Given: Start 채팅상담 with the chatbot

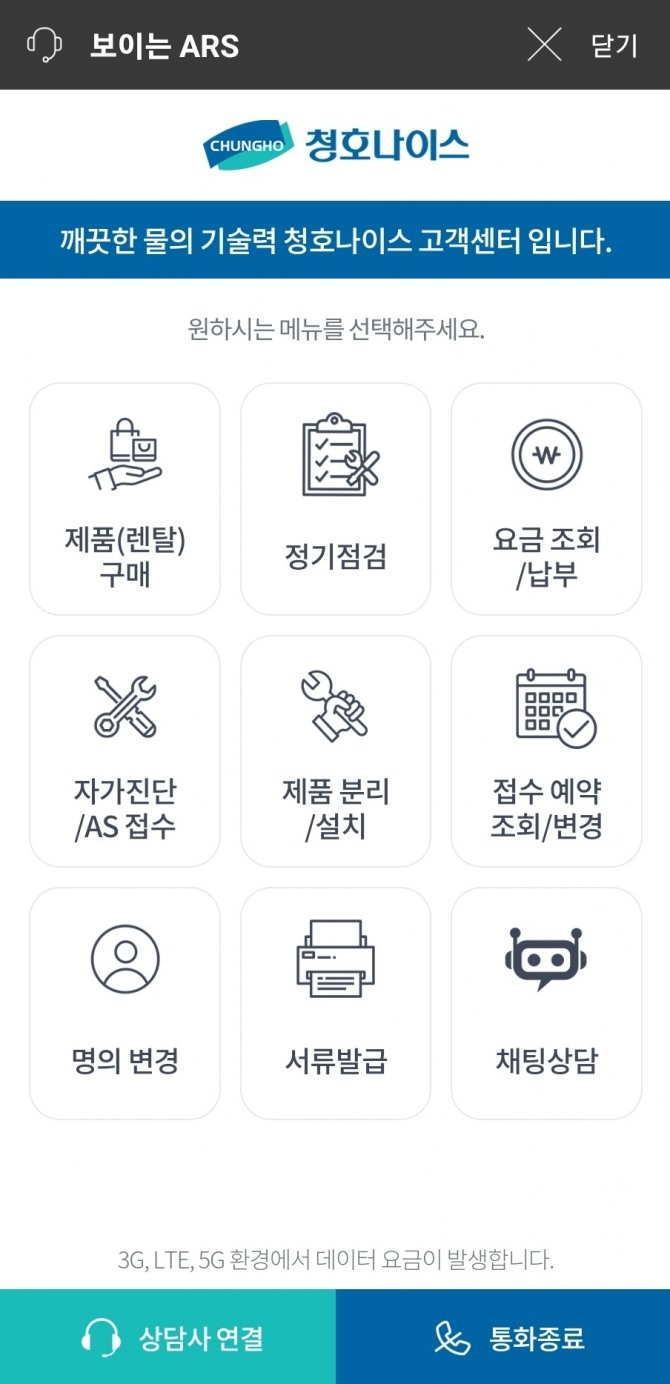Looking at the screenshot, I should (546, 1002).
